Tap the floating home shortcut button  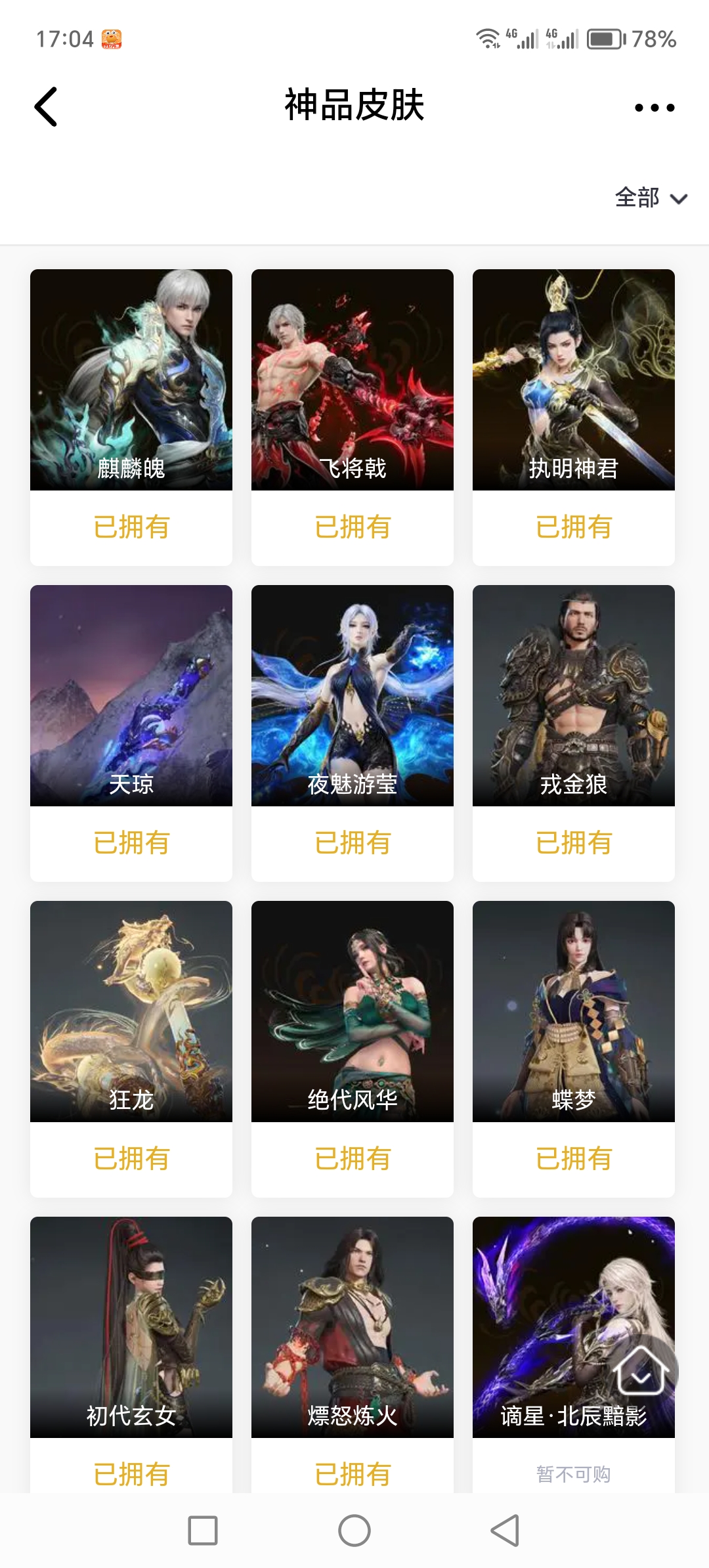pyautogui.click(x=641, y=1370)
